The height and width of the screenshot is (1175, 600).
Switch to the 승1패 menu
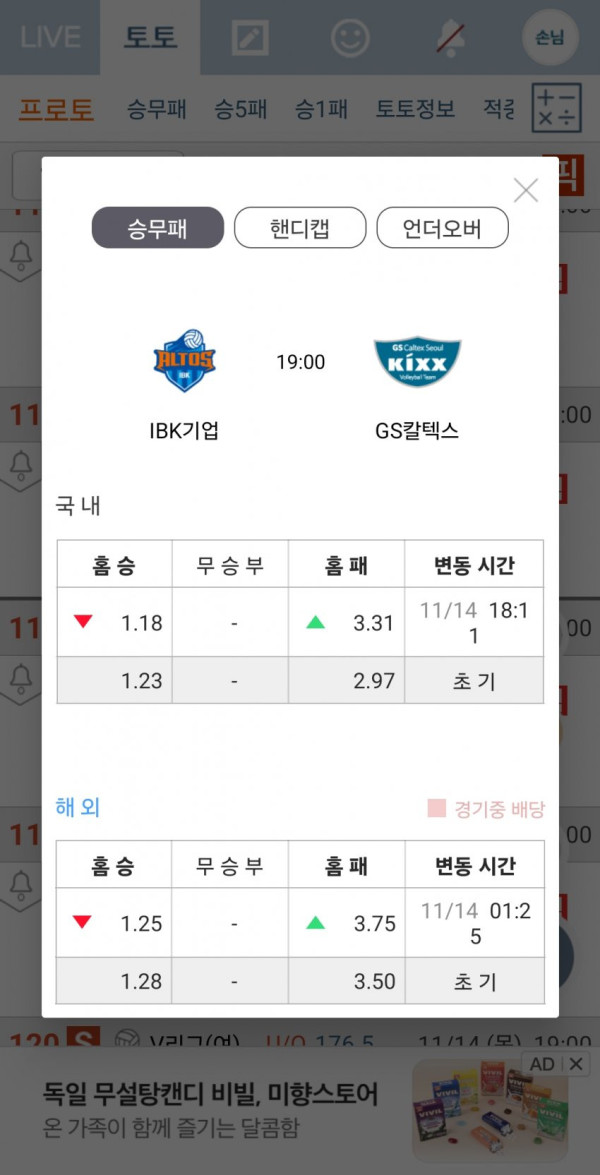321,109
